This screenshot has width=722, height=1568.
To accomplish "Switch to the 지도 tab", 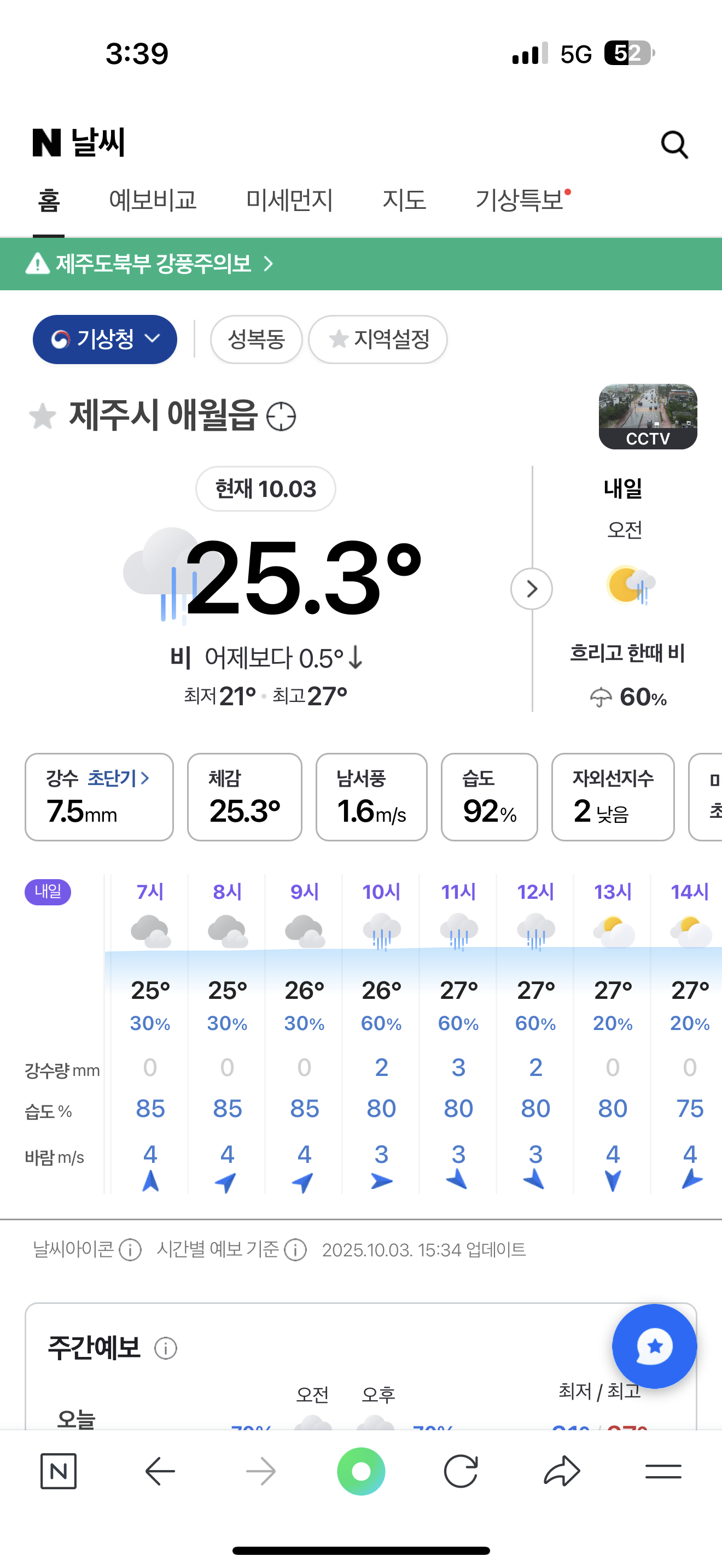I will pyautogui.click(x=404, y=200).
